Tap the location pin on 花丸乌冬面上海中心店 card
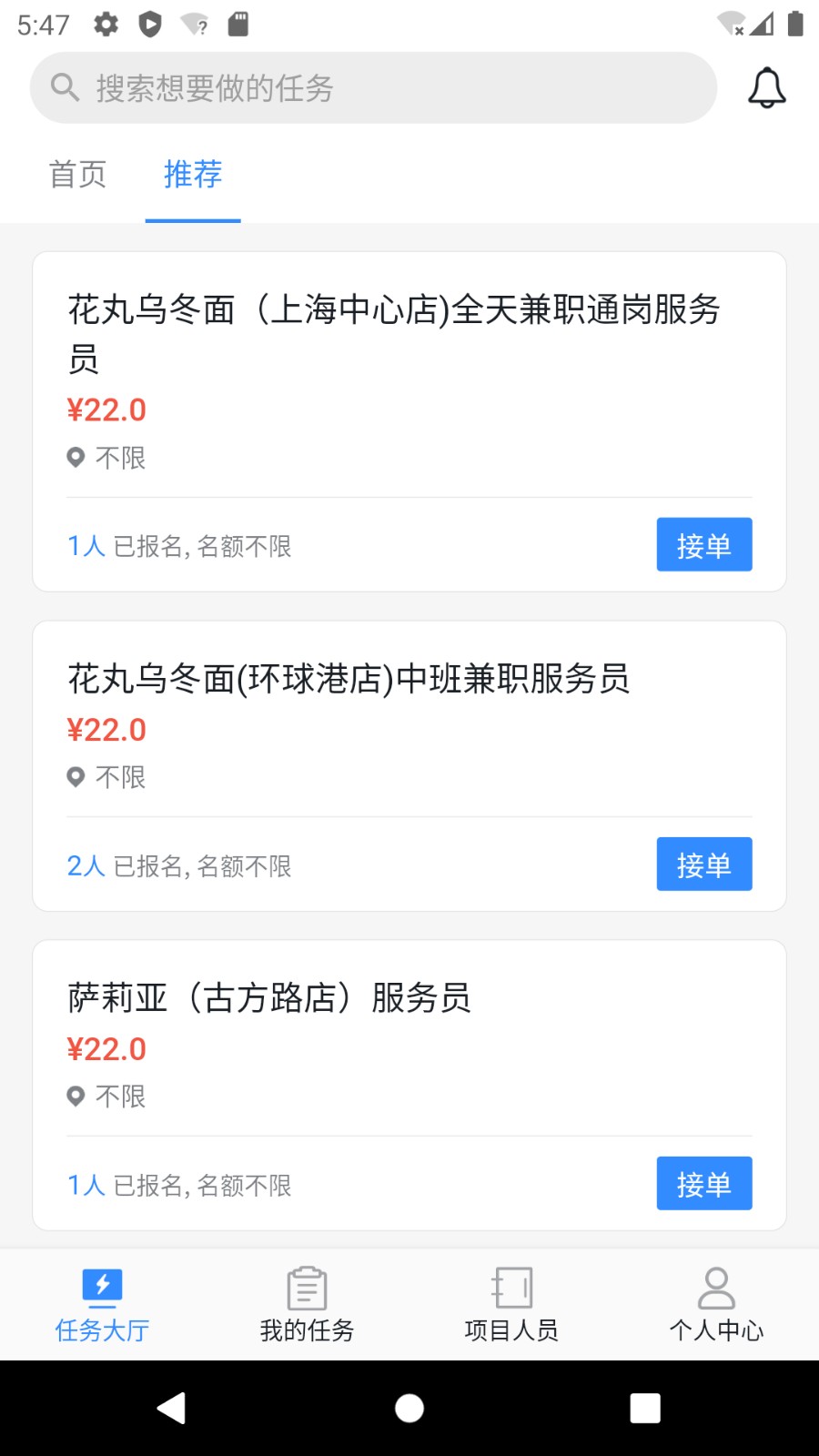This screenshot has height=1456, width=819. pos(76,458)
